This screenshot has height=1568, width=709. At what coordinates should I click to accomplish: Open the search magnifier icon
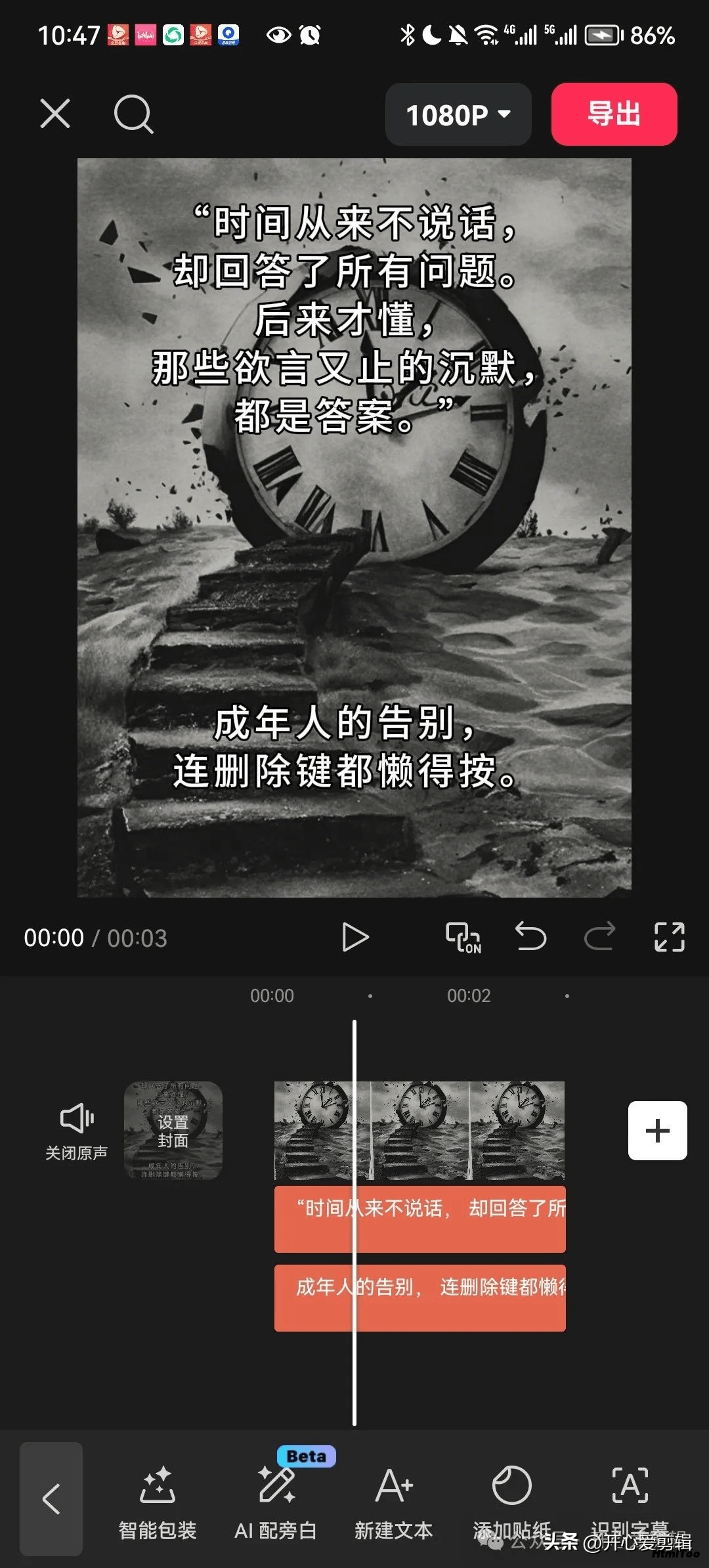(133, 114)
